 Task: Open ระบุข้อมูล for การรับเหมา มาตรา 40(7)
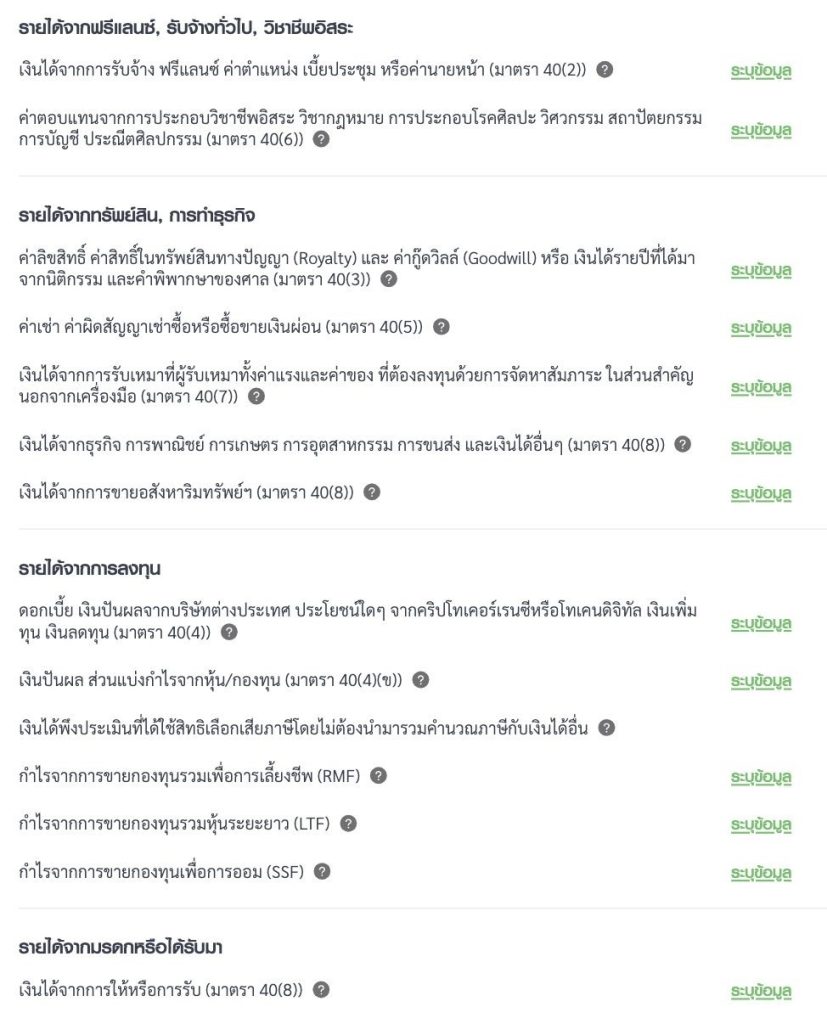click(761, 387)
